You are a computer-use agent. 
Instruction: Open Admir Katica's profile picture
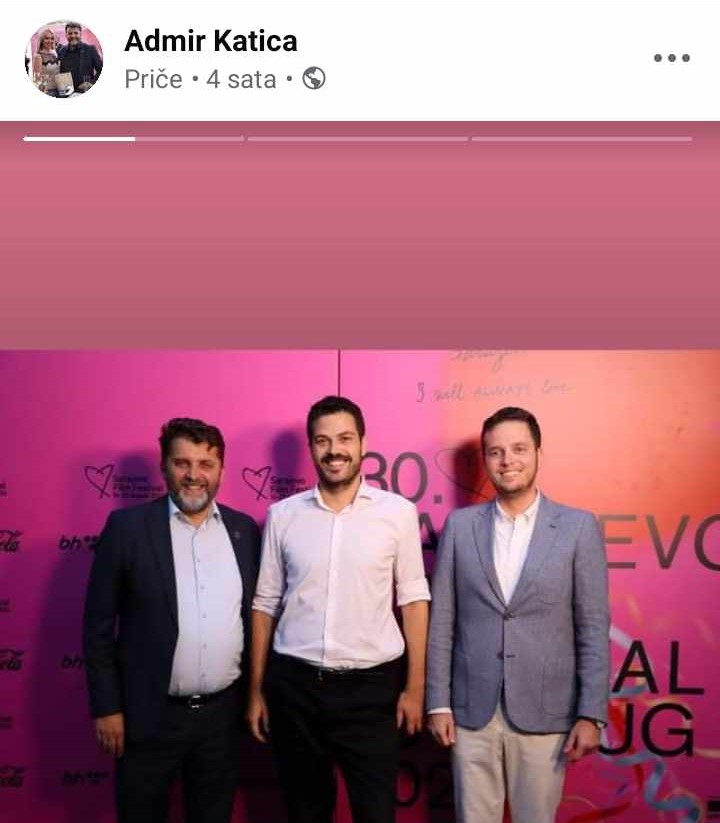tap(64, 58)
